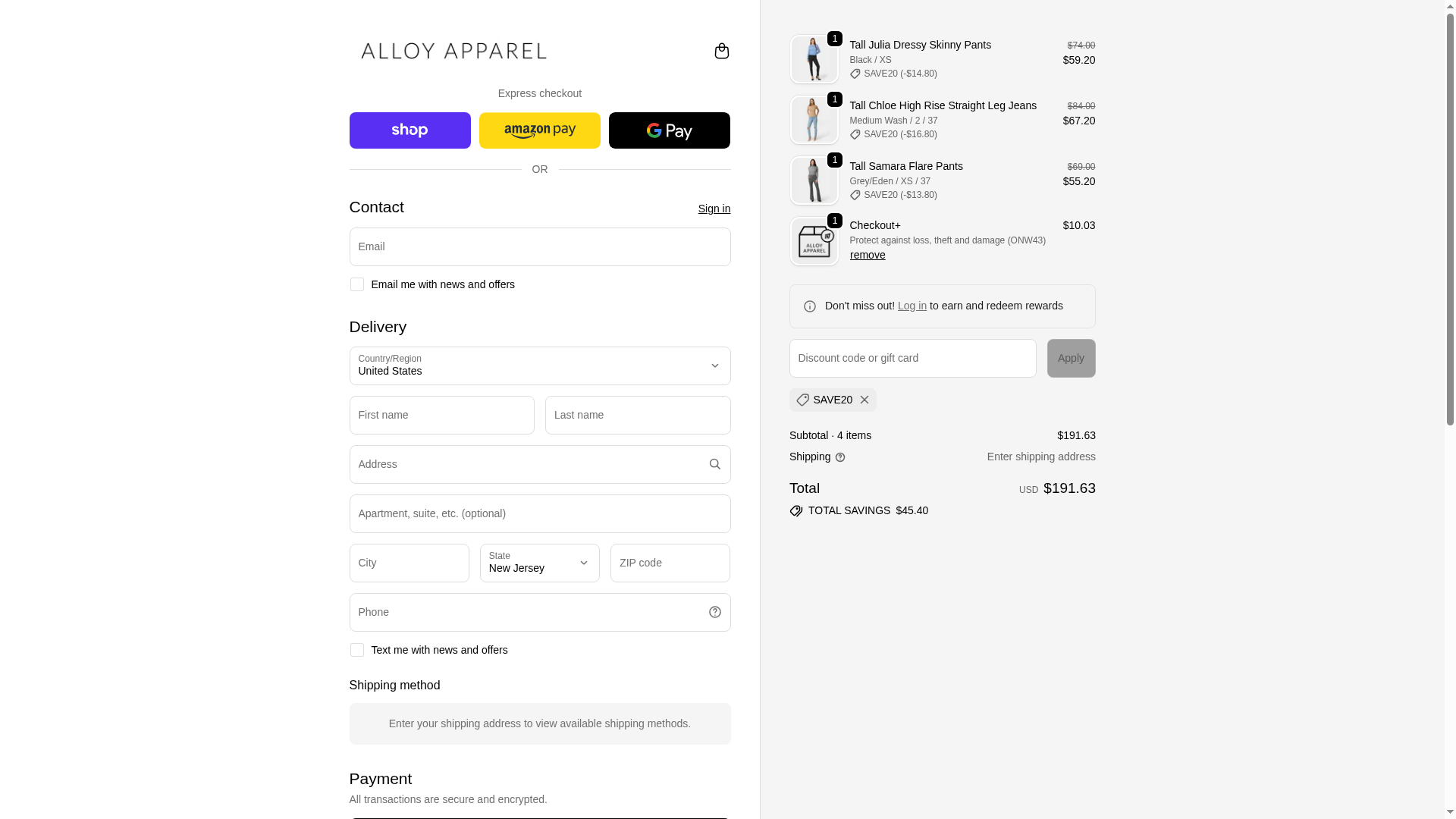Screen dimensions: 1456x819
Task: Select the City field
Action: point(409,563)
